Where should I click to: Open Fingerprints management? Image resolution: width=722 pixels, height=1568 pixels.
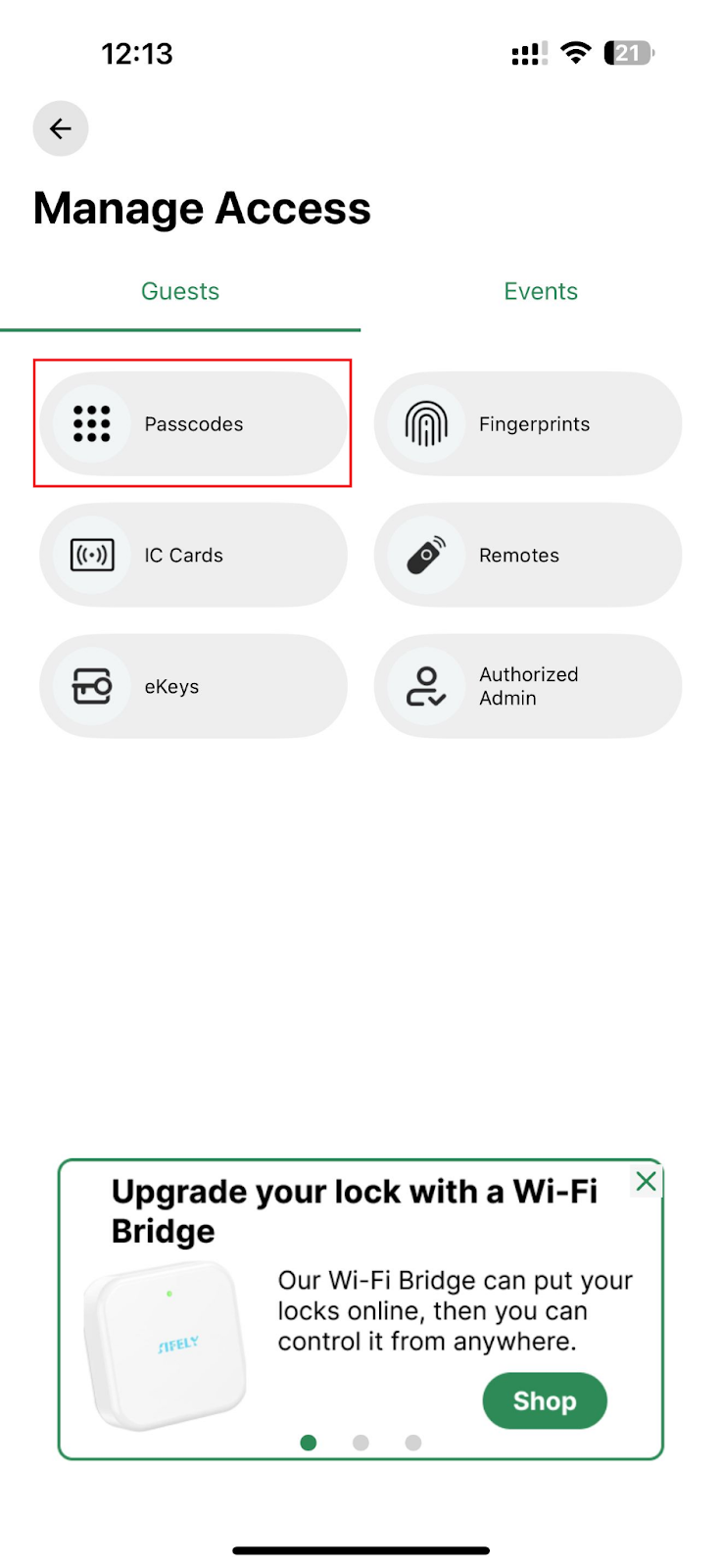click(x=528, y=423)
